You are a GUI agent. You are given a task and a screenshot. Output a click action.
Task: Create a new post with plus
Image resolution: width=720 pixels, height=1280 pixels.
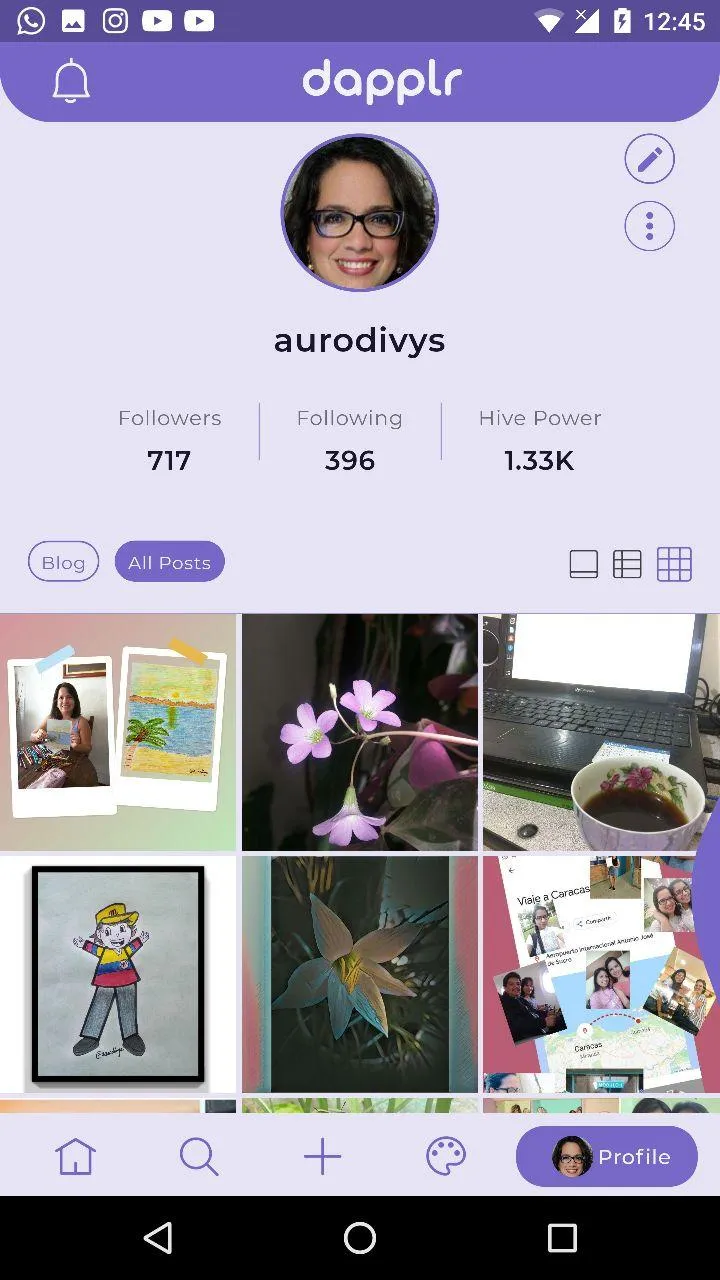point(322,1157)
